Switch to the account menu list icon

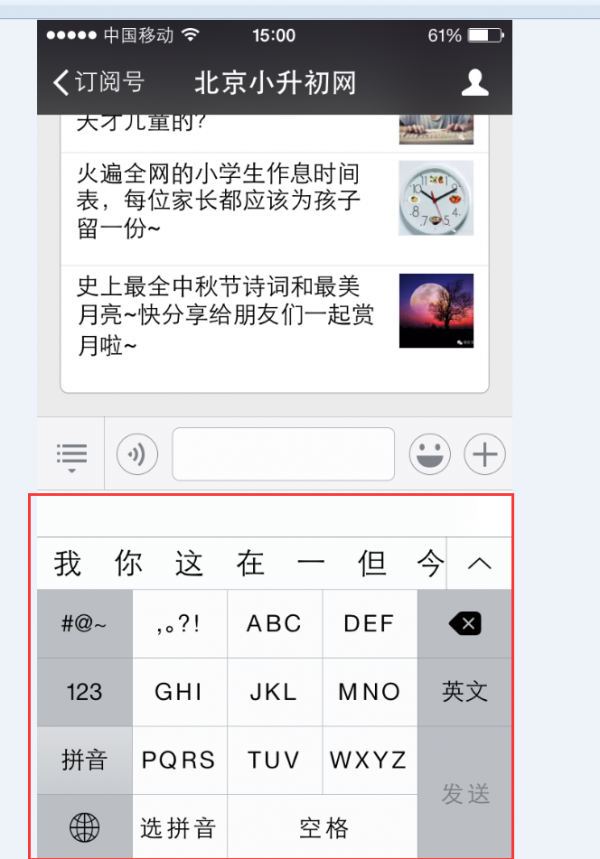coord(72,456)
